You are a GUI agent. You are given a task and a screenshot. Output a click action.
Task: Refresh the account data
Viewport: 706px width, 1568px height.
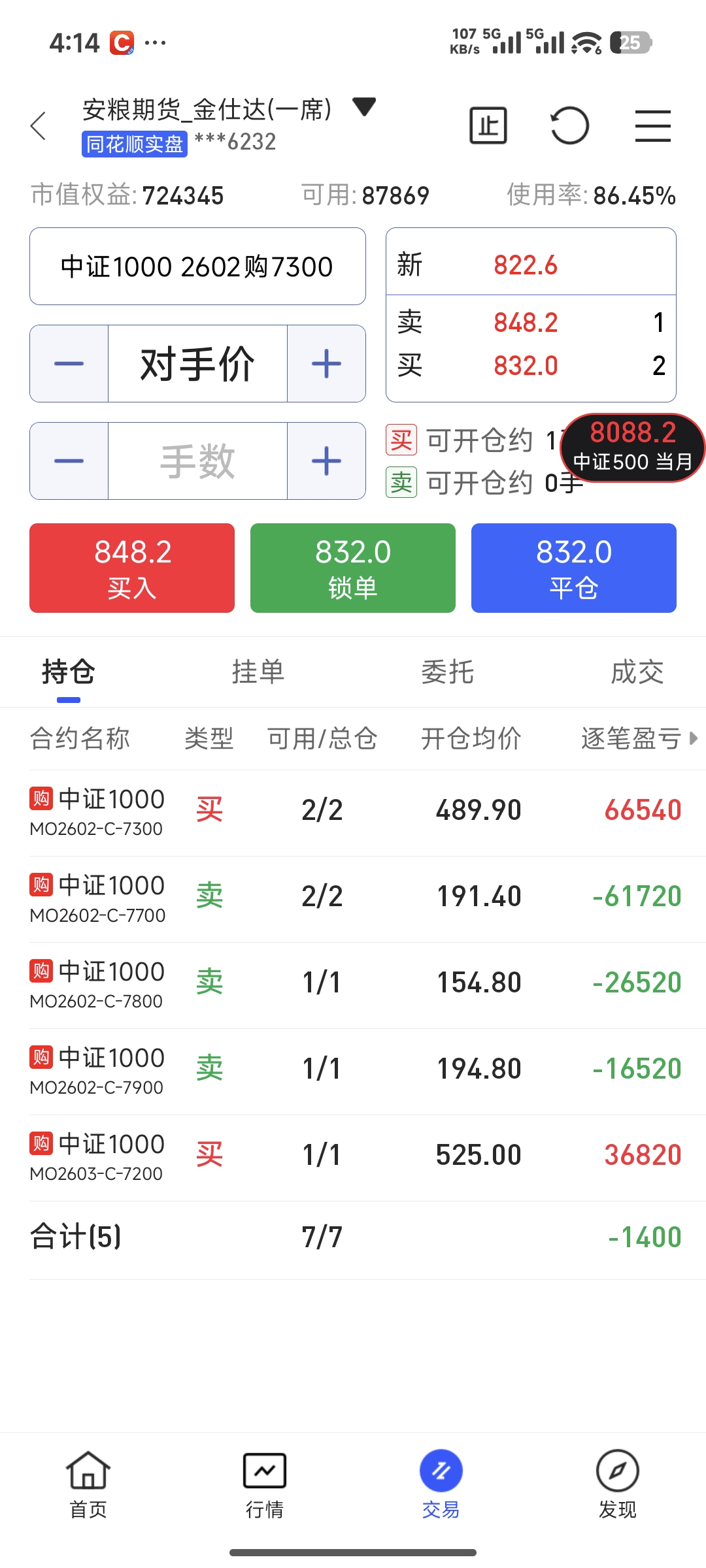pos(569,125)
